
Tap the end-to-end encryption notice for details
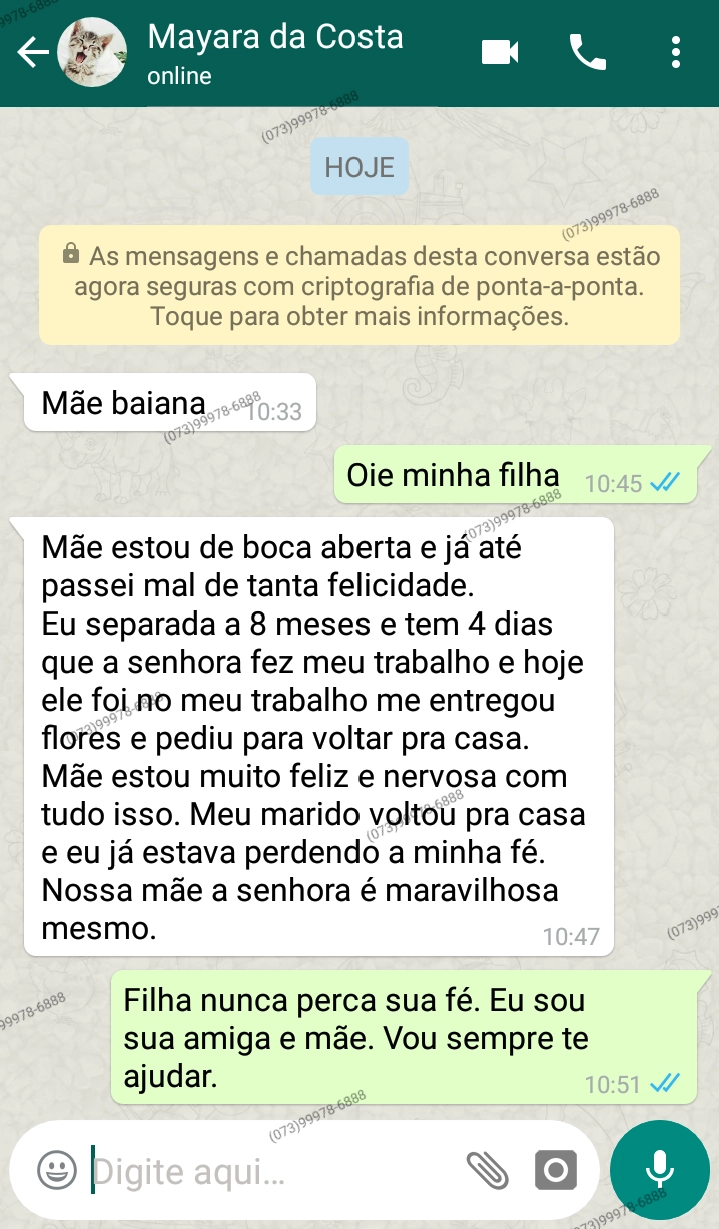point(359,286)
